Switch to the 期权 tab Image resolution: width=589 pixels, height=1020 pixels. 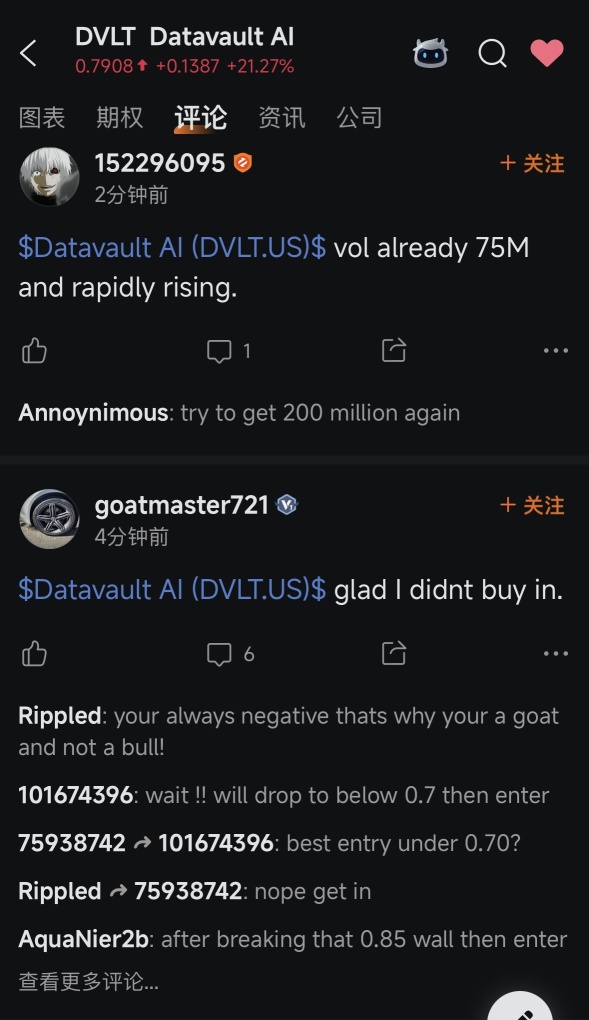click(x=120, y=118)
